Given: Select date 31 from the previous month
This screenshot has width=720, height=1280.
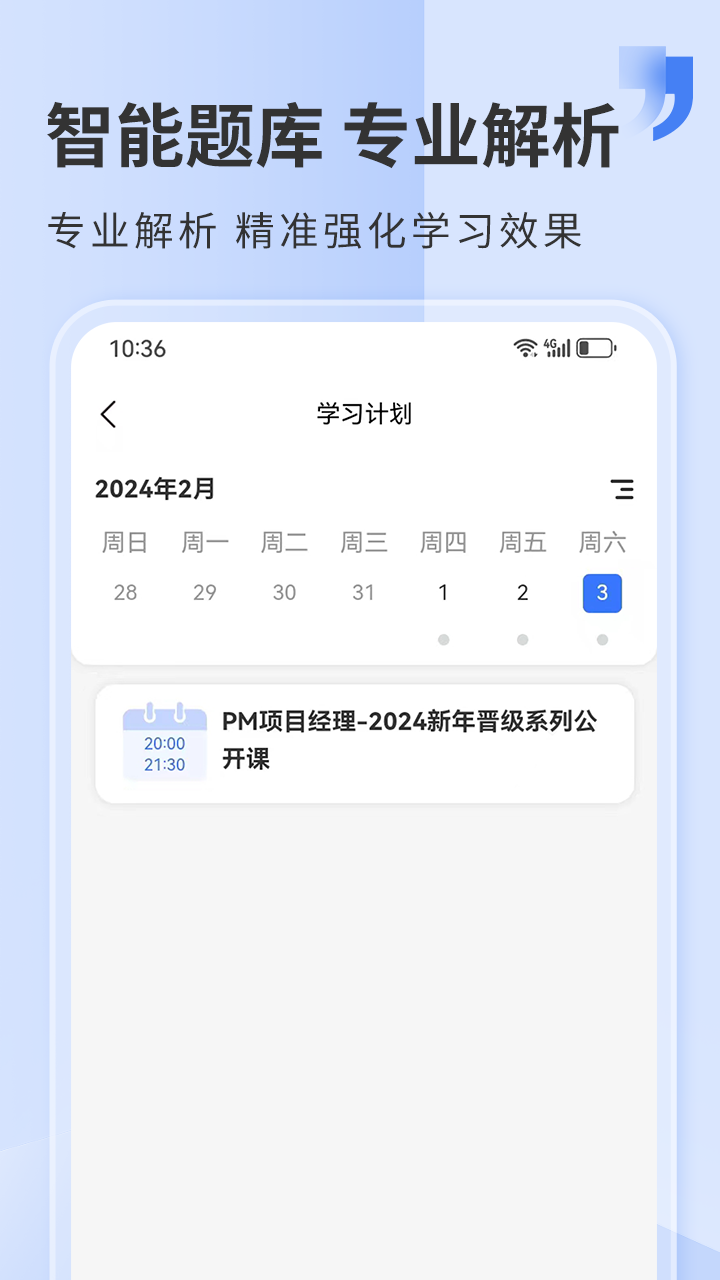Looking at the screenshot, I should click(x=363, y=592).
